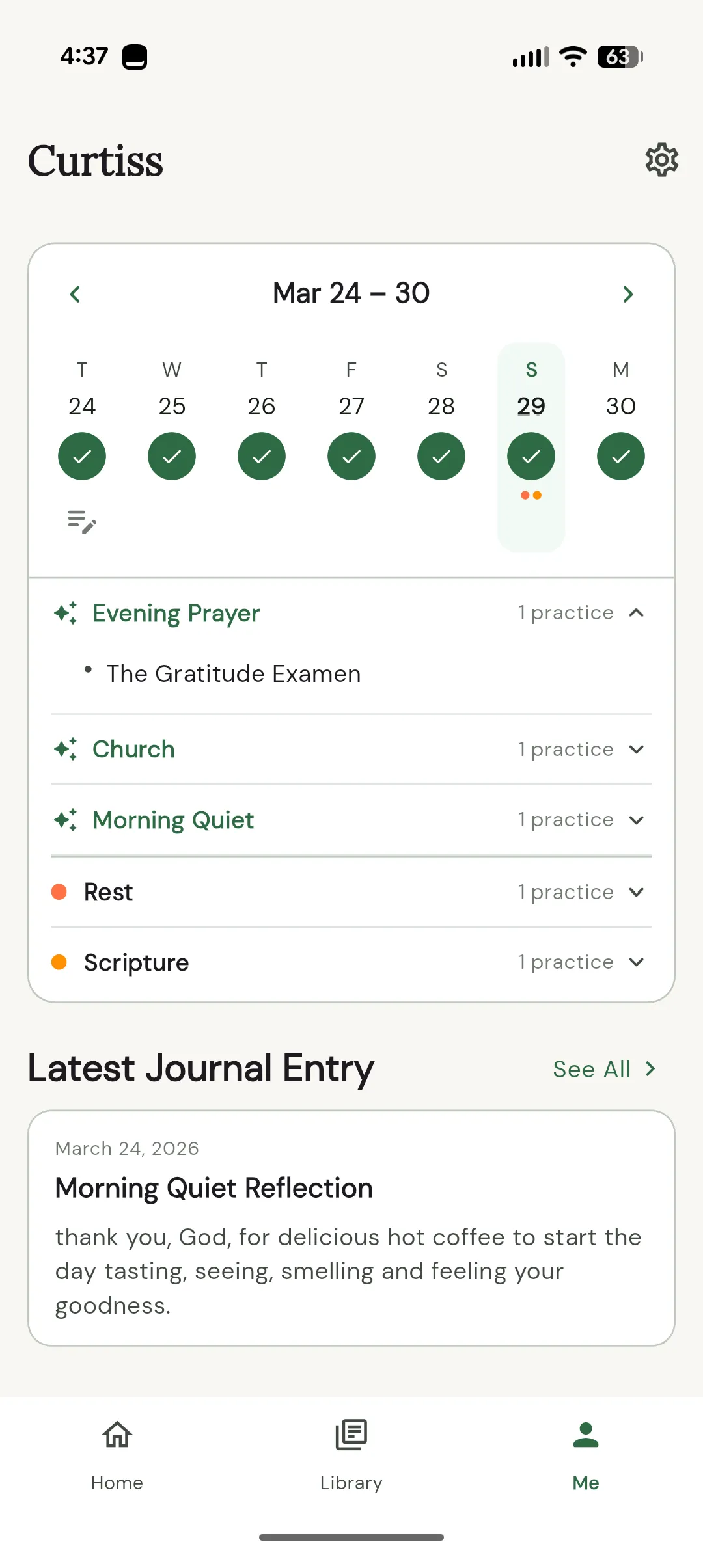Expand the Scripture section
703x1568 pixels.
click(x=637, y=962)
